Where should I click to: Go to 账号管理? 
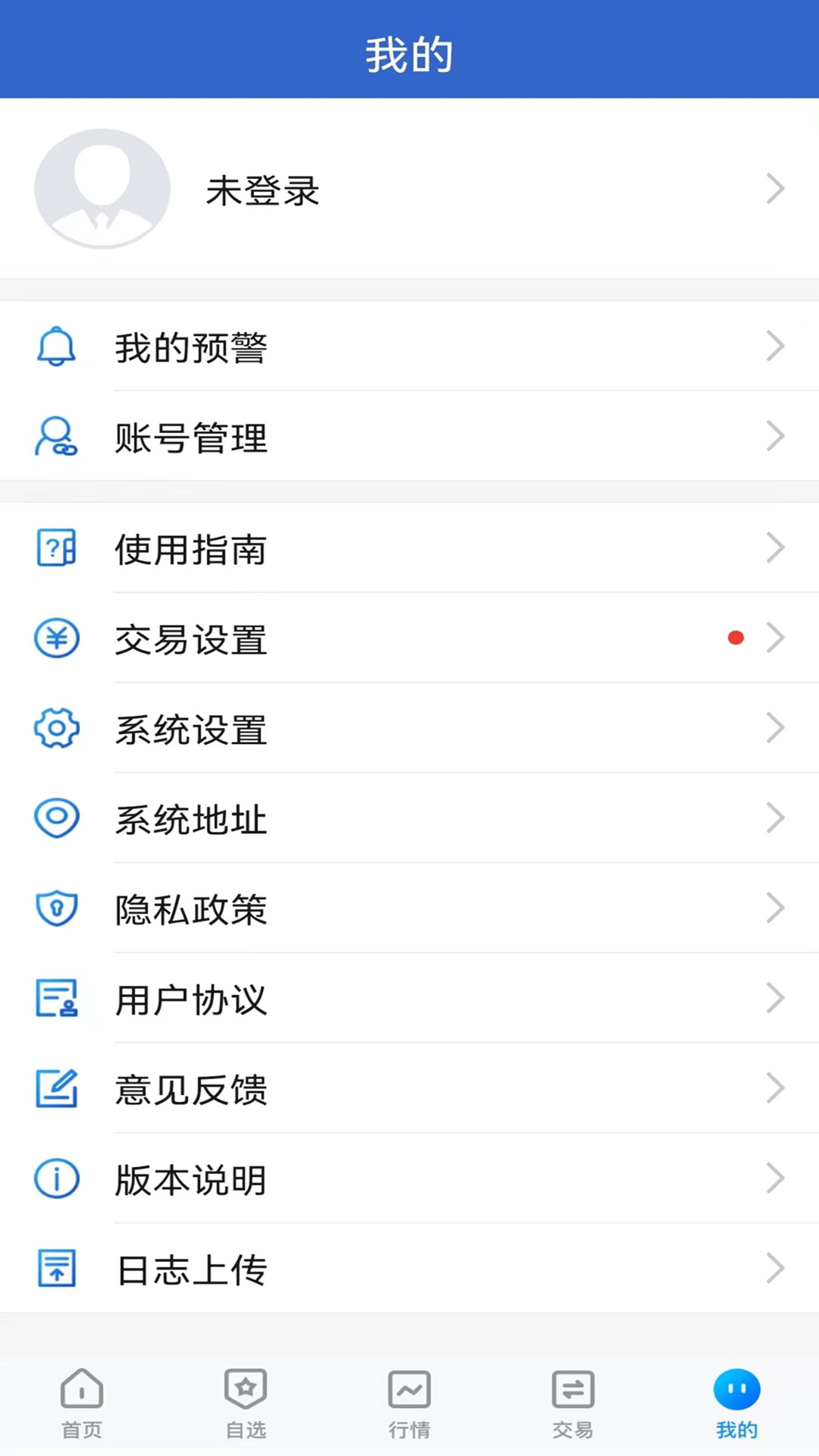click(409, 437)
